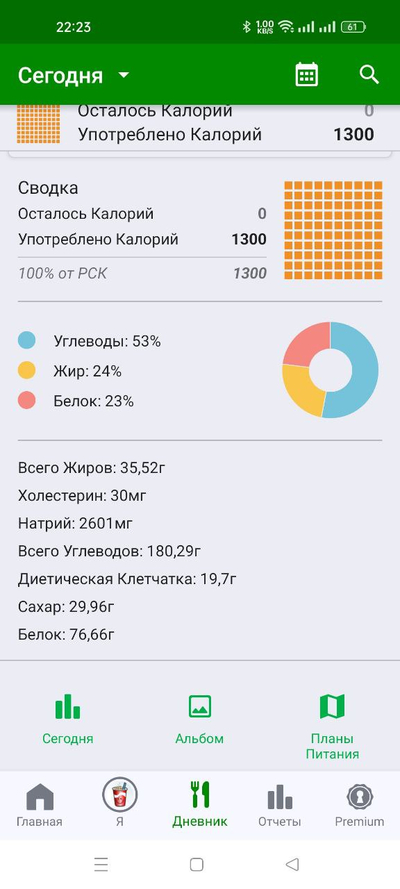Tap the system back button

click(292, 864)
